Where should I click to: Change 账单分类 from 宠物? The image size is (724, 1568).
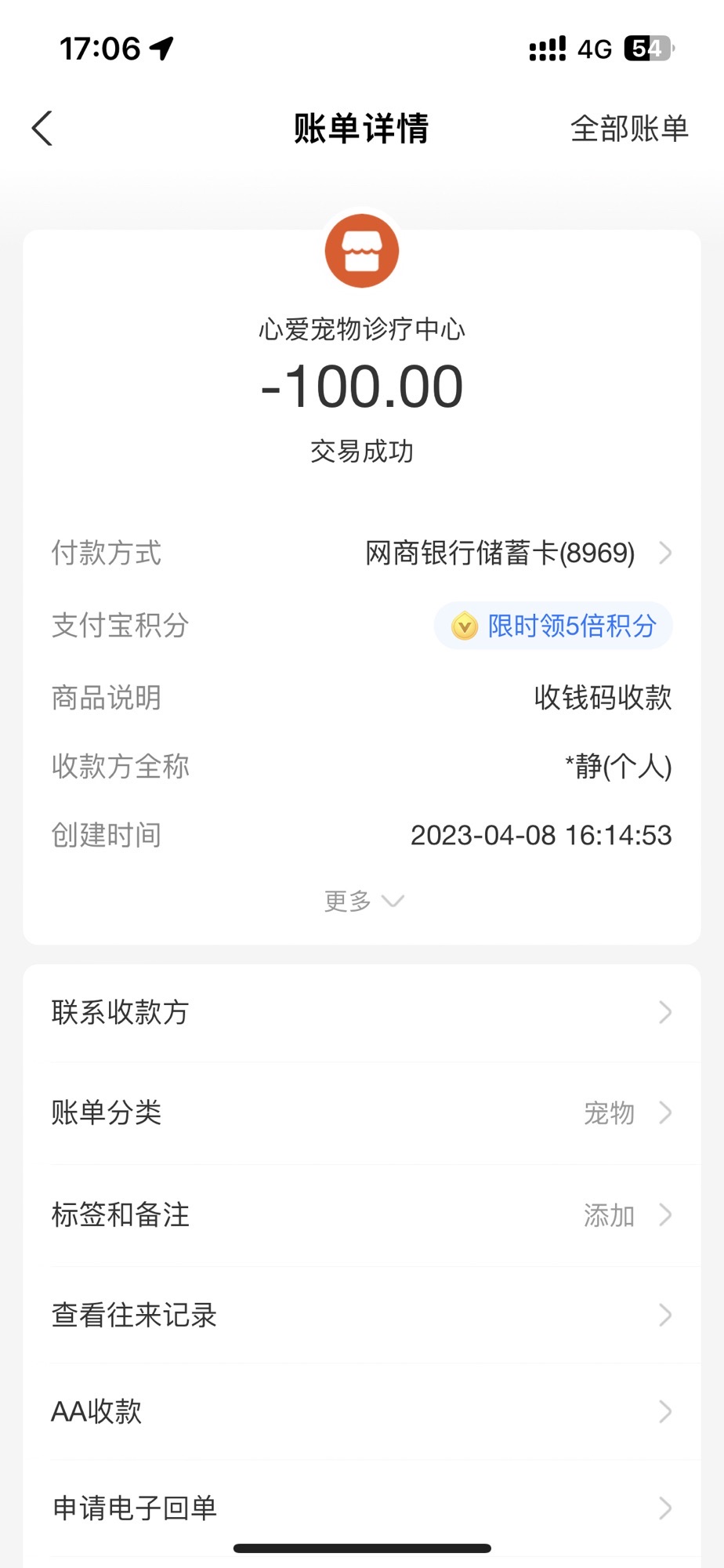362,1112
